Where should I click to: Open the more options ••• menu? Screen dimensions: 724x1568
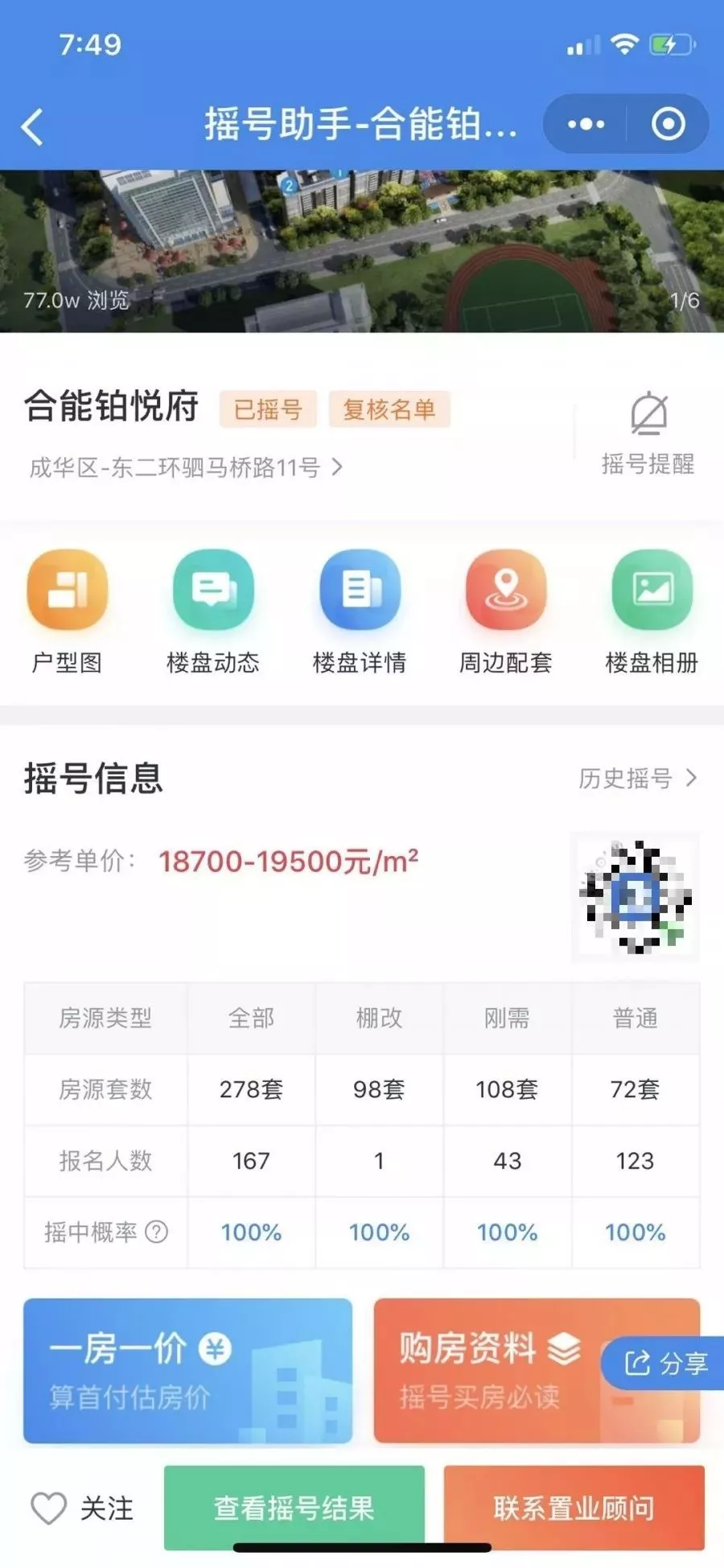tap(586, 124)
